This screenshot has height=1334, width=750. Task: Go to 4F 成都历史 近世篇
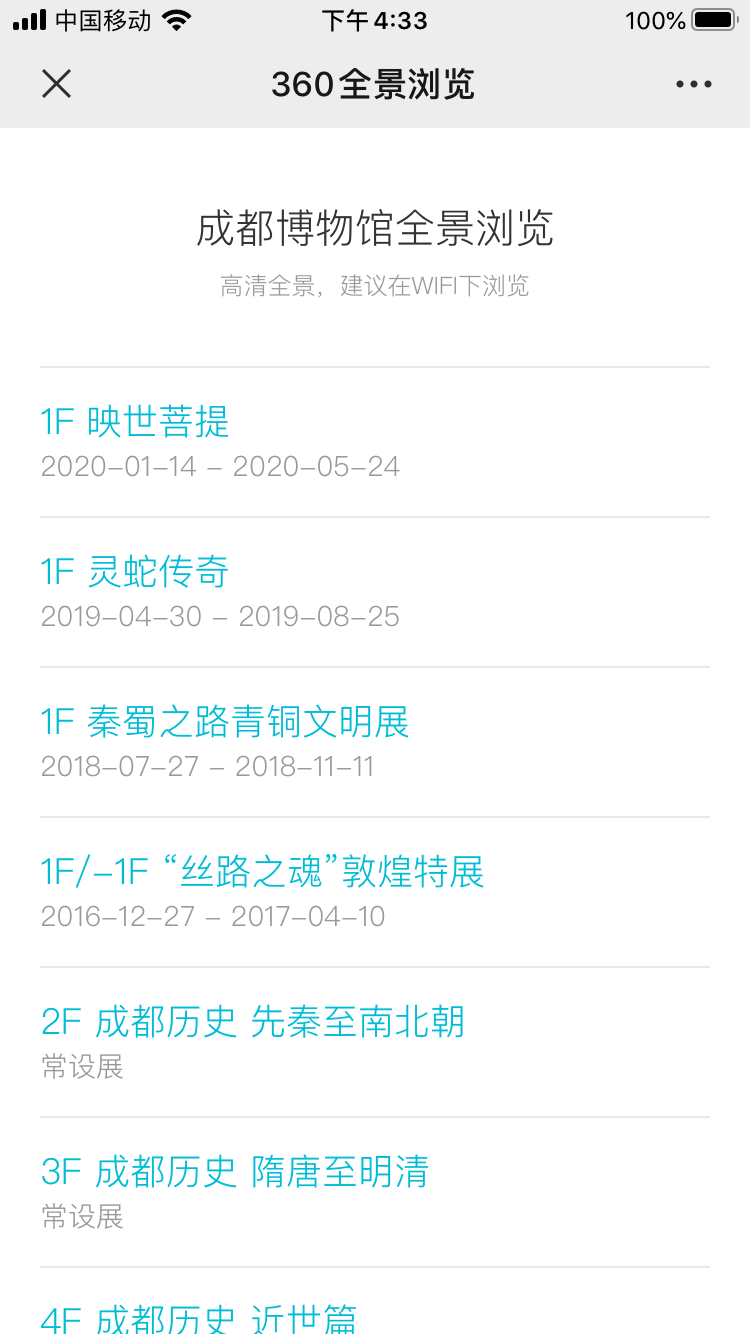point(199,1318)
